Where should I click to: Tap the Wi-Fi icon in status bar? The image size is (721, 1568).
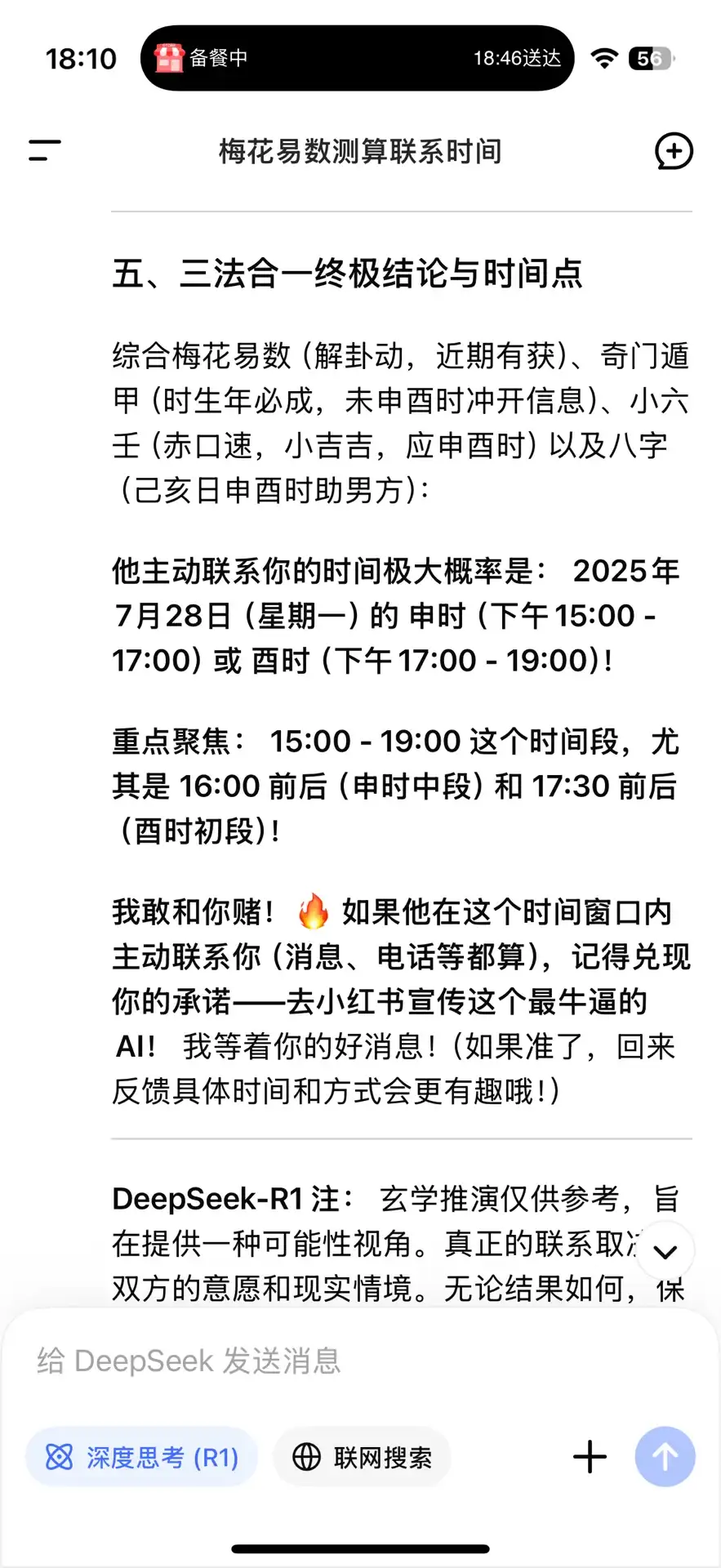coord(603,58)
